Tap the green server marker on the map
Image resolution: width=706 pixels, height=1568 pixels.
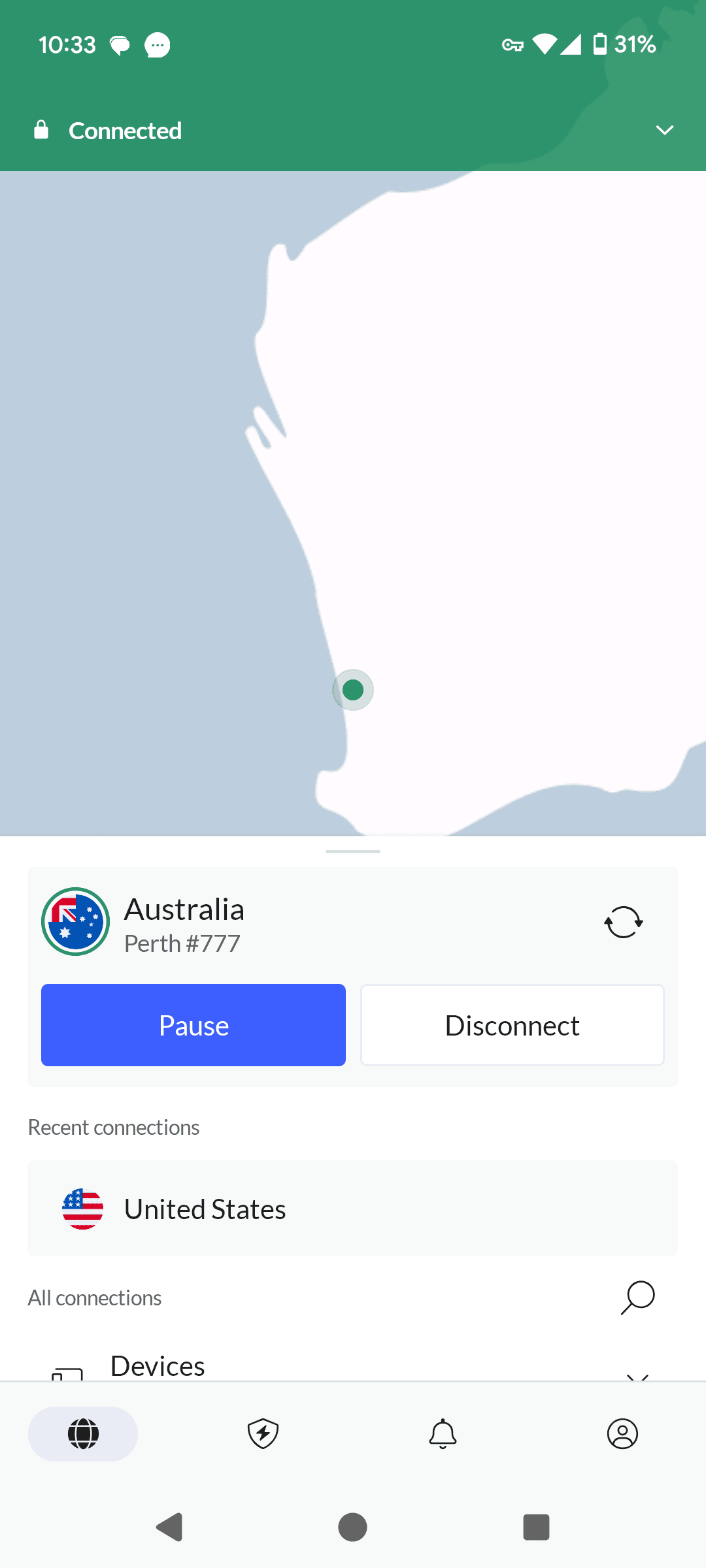tap(353, 690)
